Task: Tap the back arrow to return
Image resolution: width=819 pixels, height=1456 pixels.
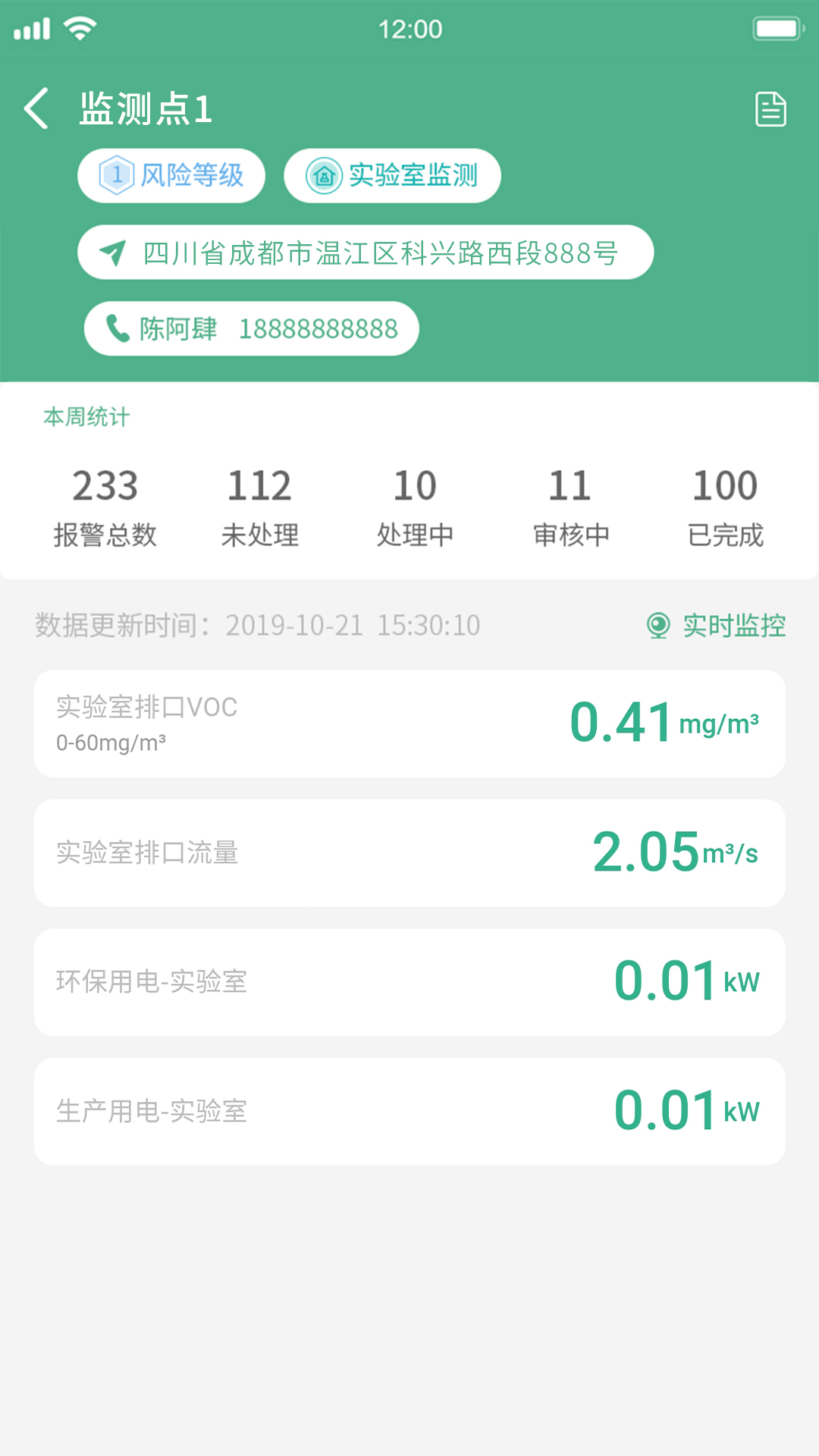Action: click(x=36, y=108)
